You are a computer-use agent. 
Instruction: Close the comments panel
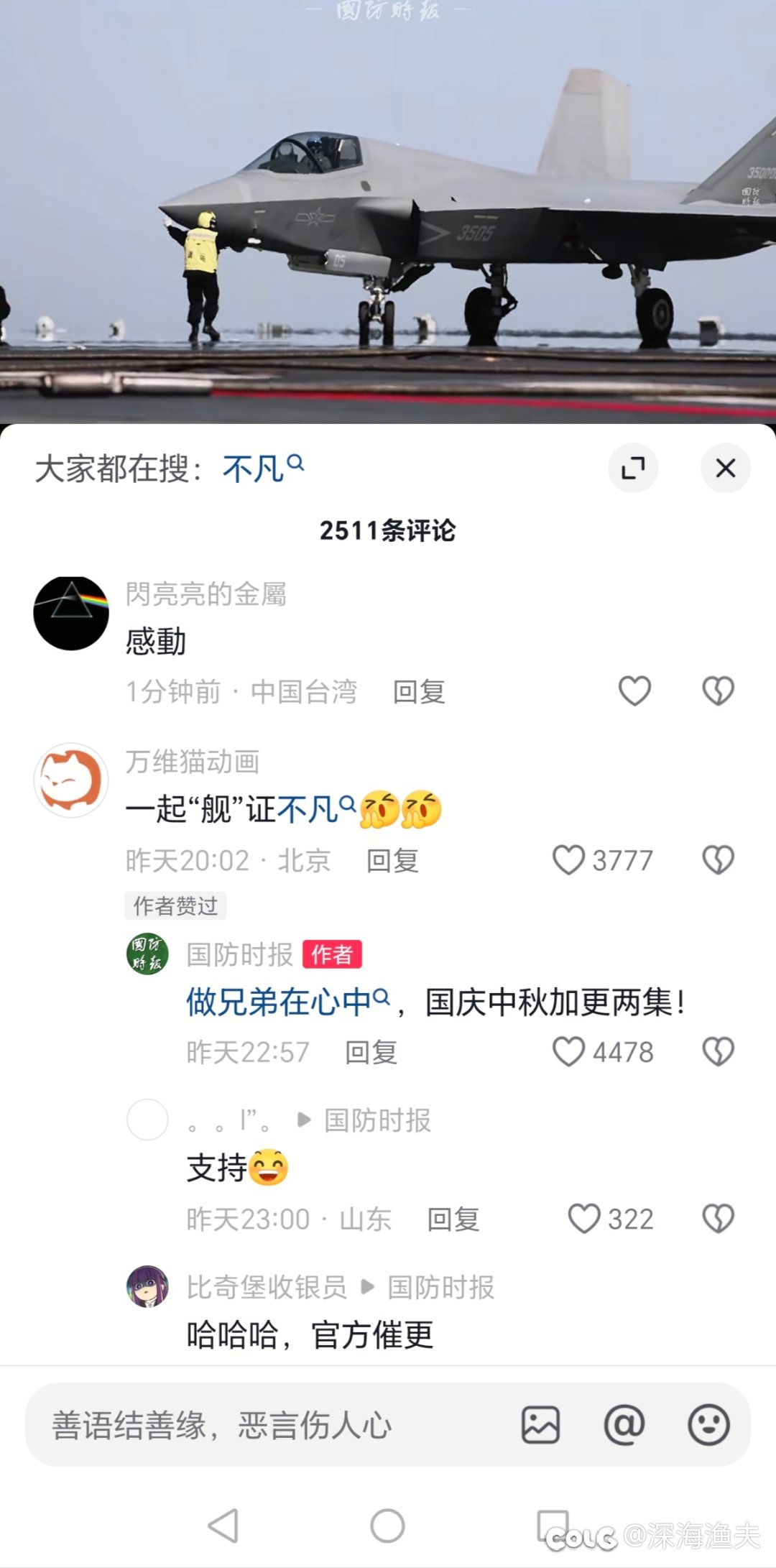pos(725,468)
